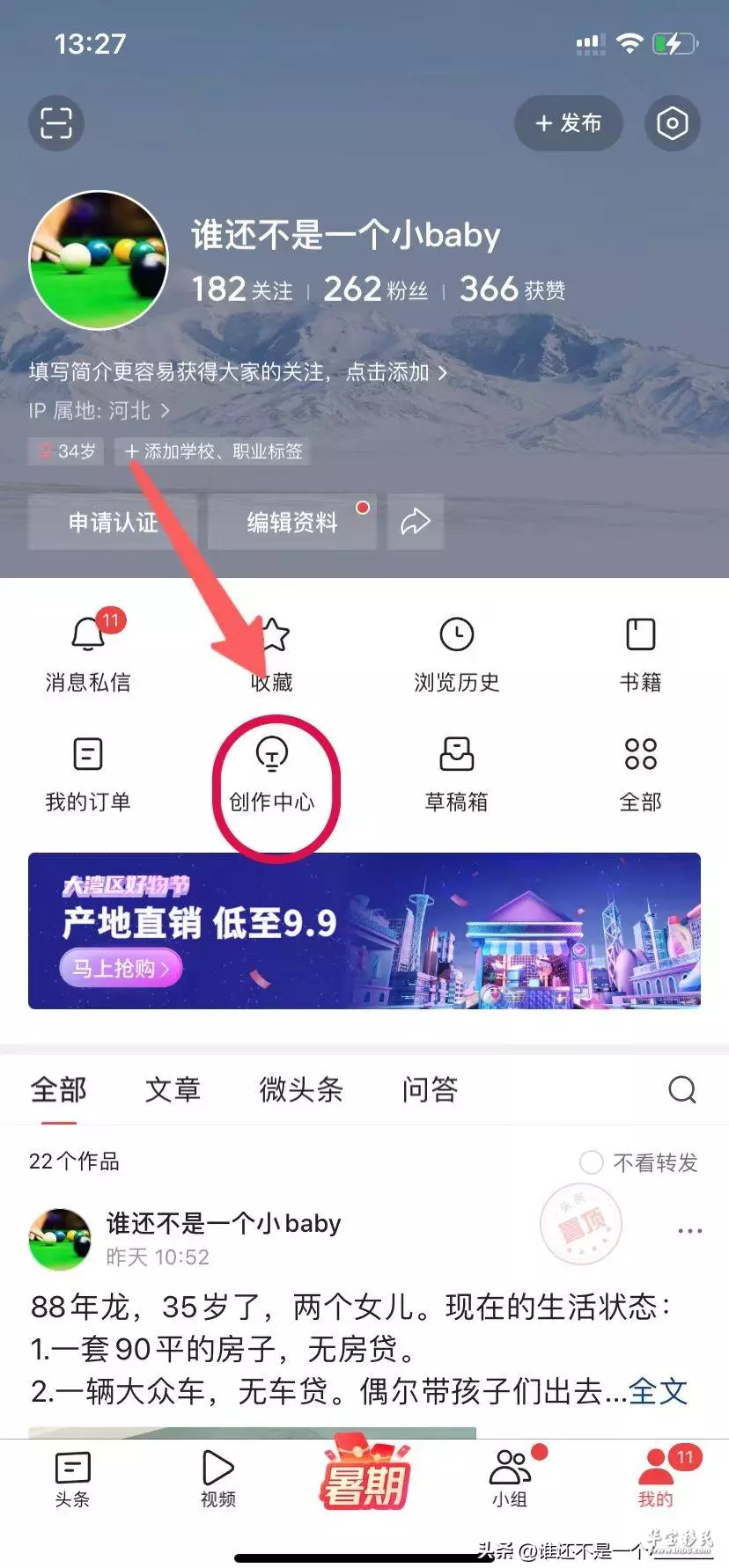Open 编辑资料 to edit profile

coord(292,523)
